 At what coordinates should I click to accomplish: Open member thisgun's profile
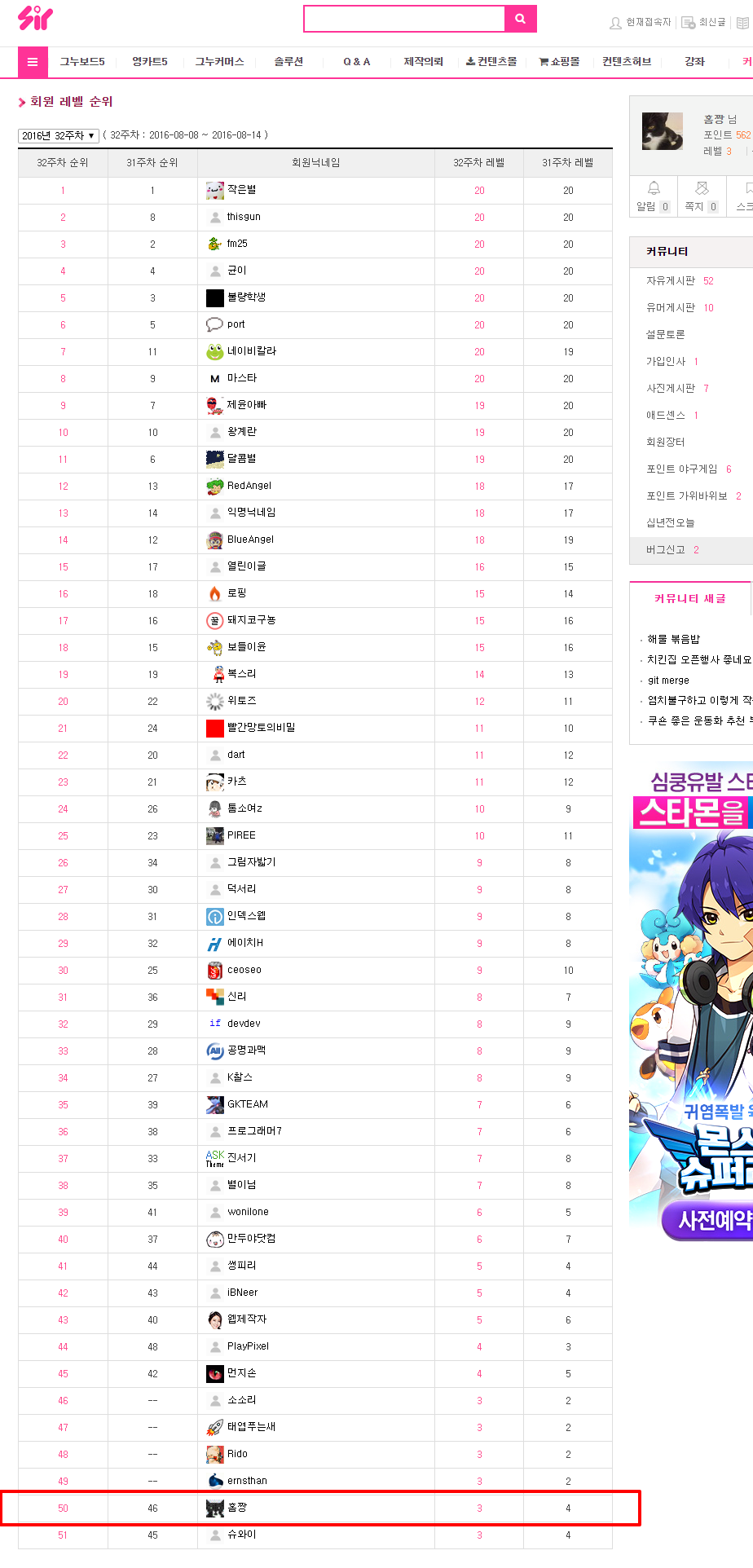click(244, 217)
